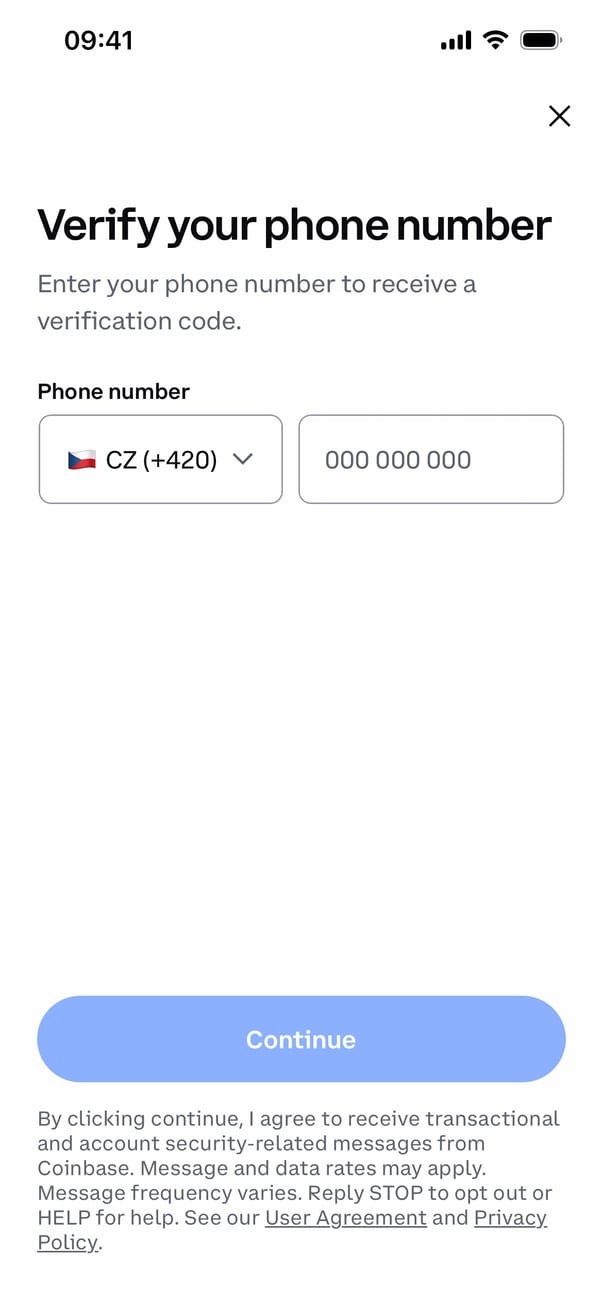The width and height of the screenshot is (603, 1305).
Task: Tap the Continue button
Action: (x=301, y=1039)
